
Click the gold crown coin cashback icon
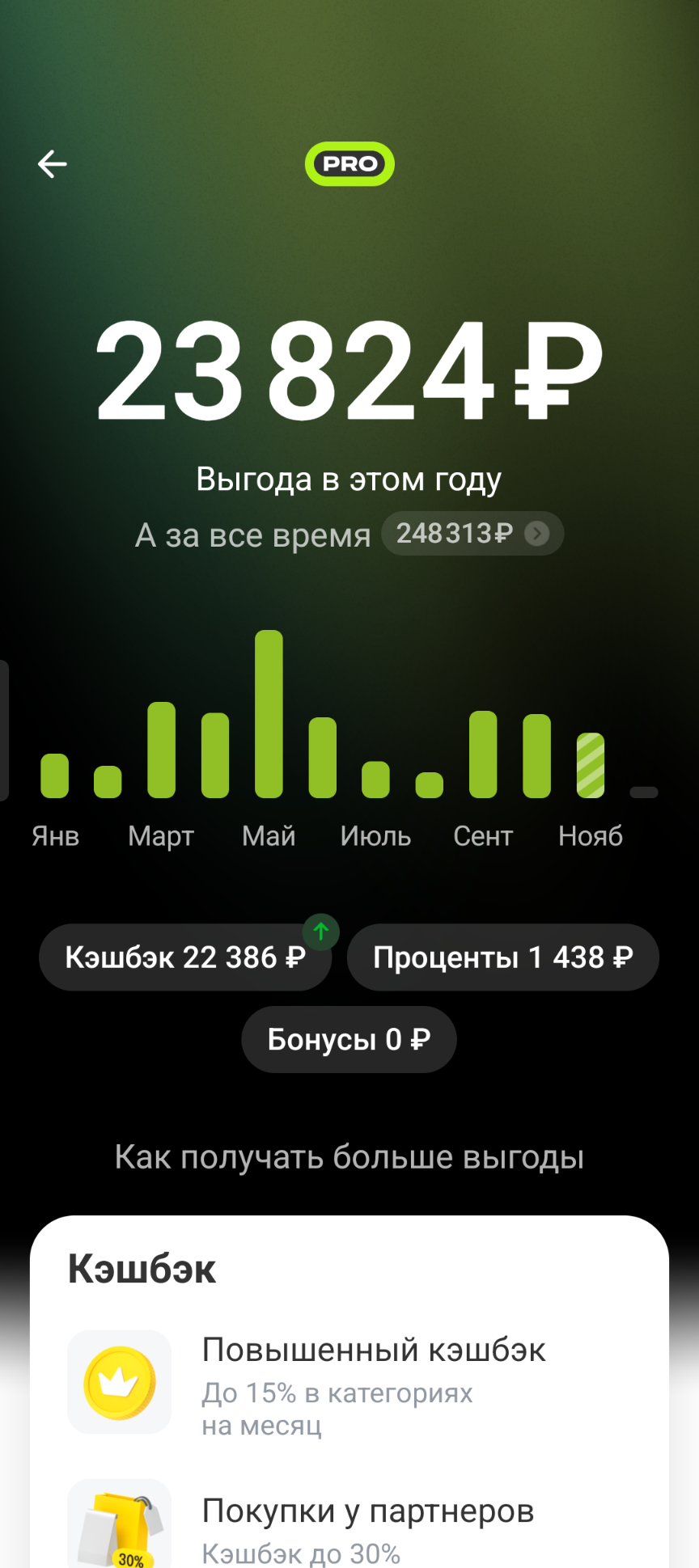tap(120, 1383)
